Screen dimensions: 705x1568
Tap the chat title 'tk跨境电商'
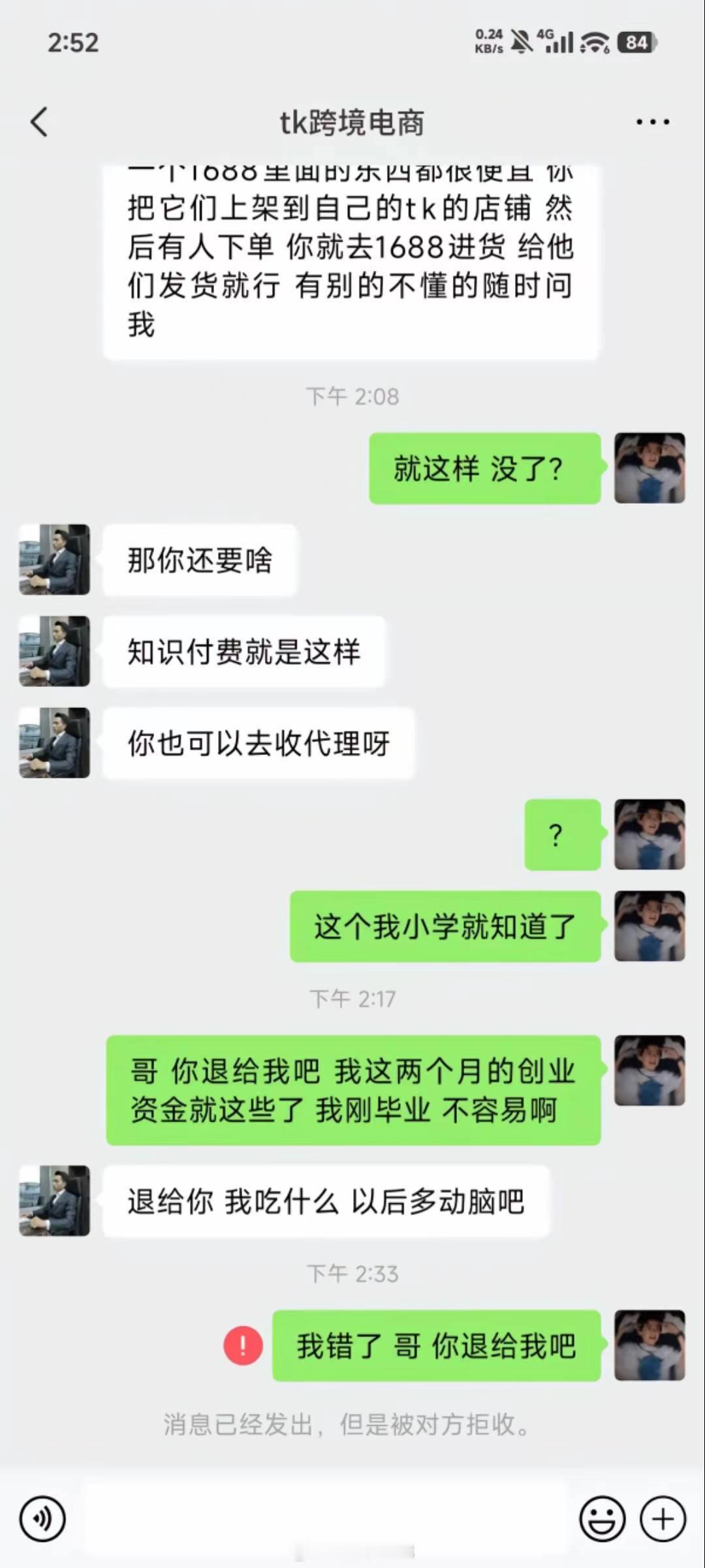(352, 122)
